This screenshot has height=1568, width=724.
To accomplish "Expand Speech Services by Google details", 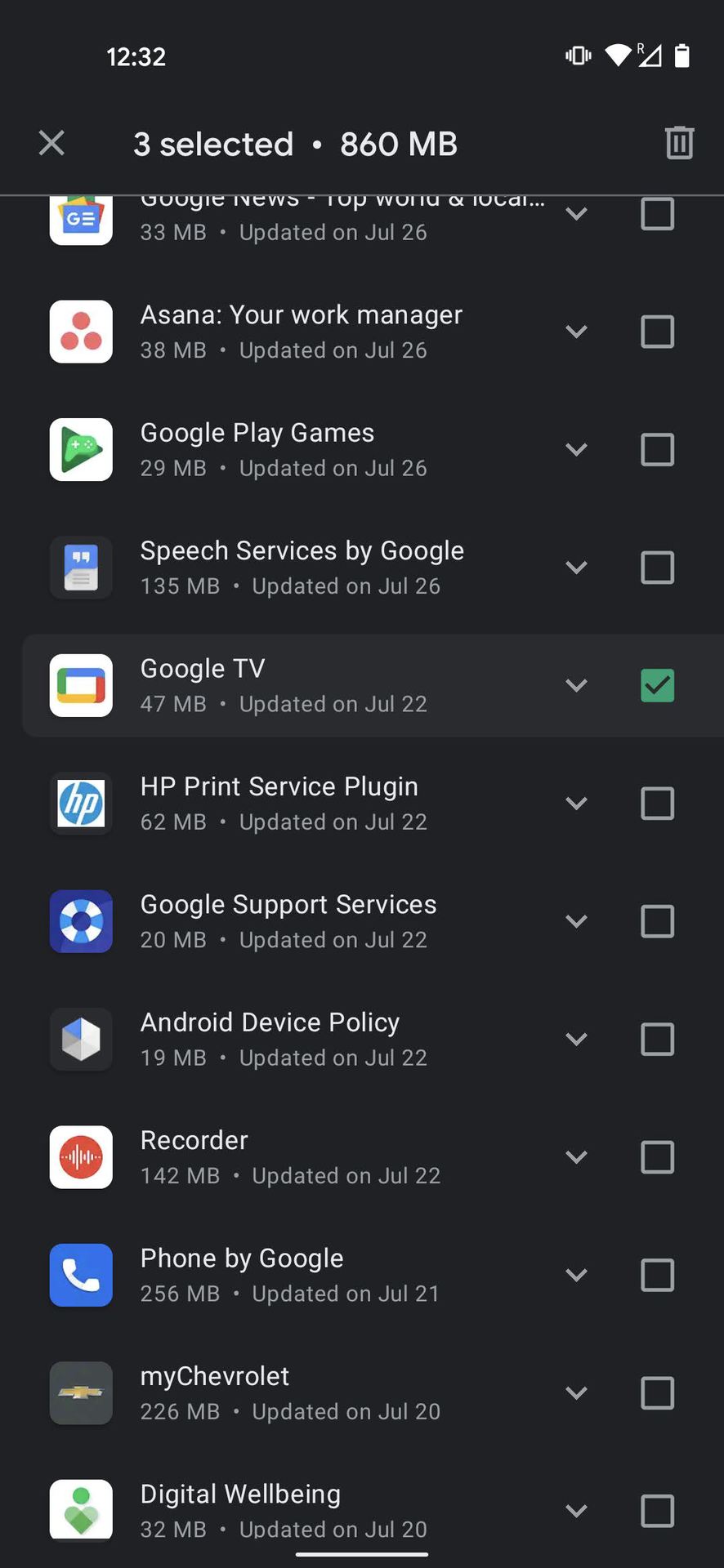I will click(x=576, y=568).
